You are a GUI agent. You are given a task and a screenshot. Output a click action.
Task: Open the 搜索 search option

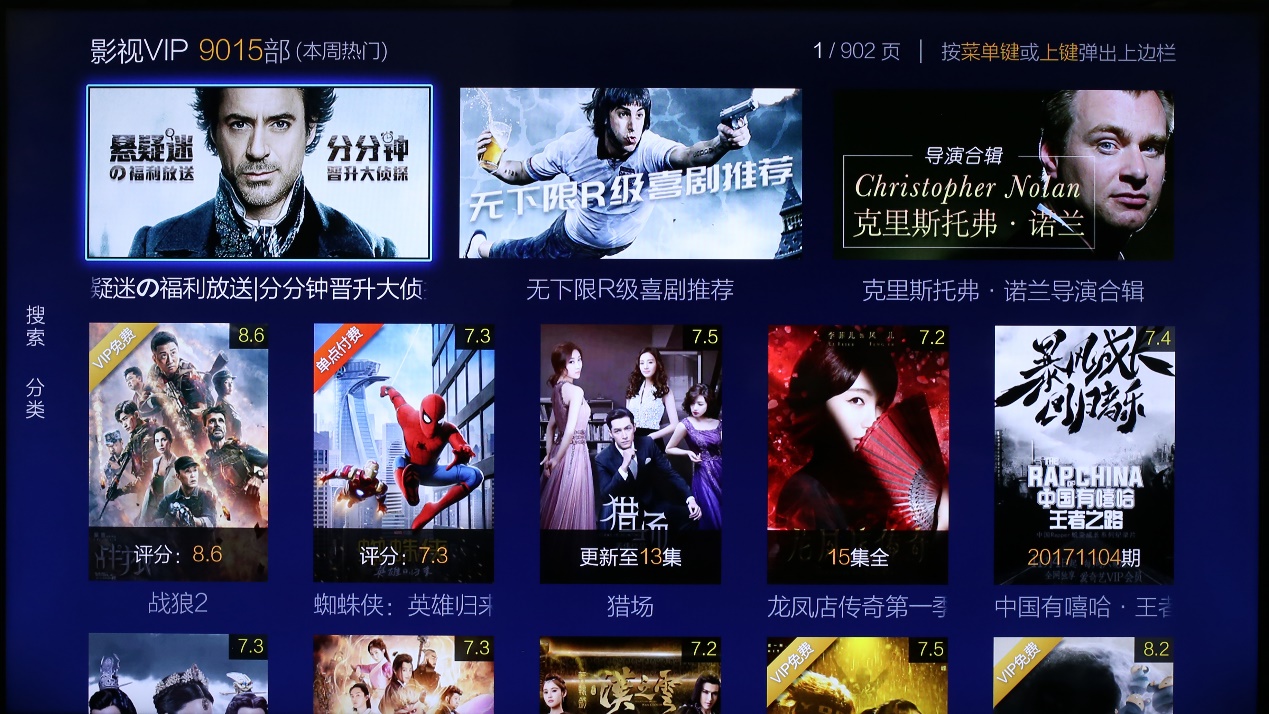pos(36,326)
